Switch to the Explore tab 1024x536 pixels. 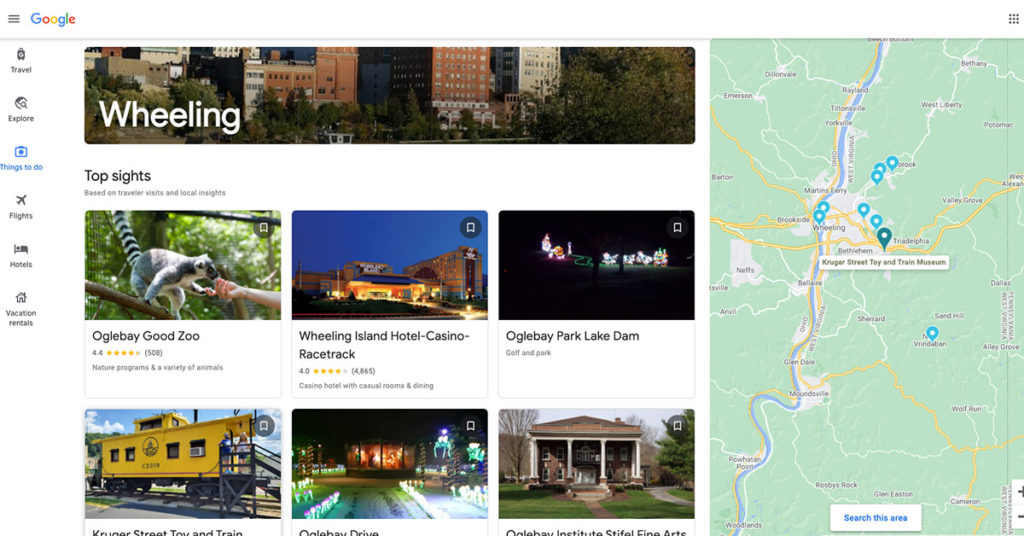[x=21, y=109]
